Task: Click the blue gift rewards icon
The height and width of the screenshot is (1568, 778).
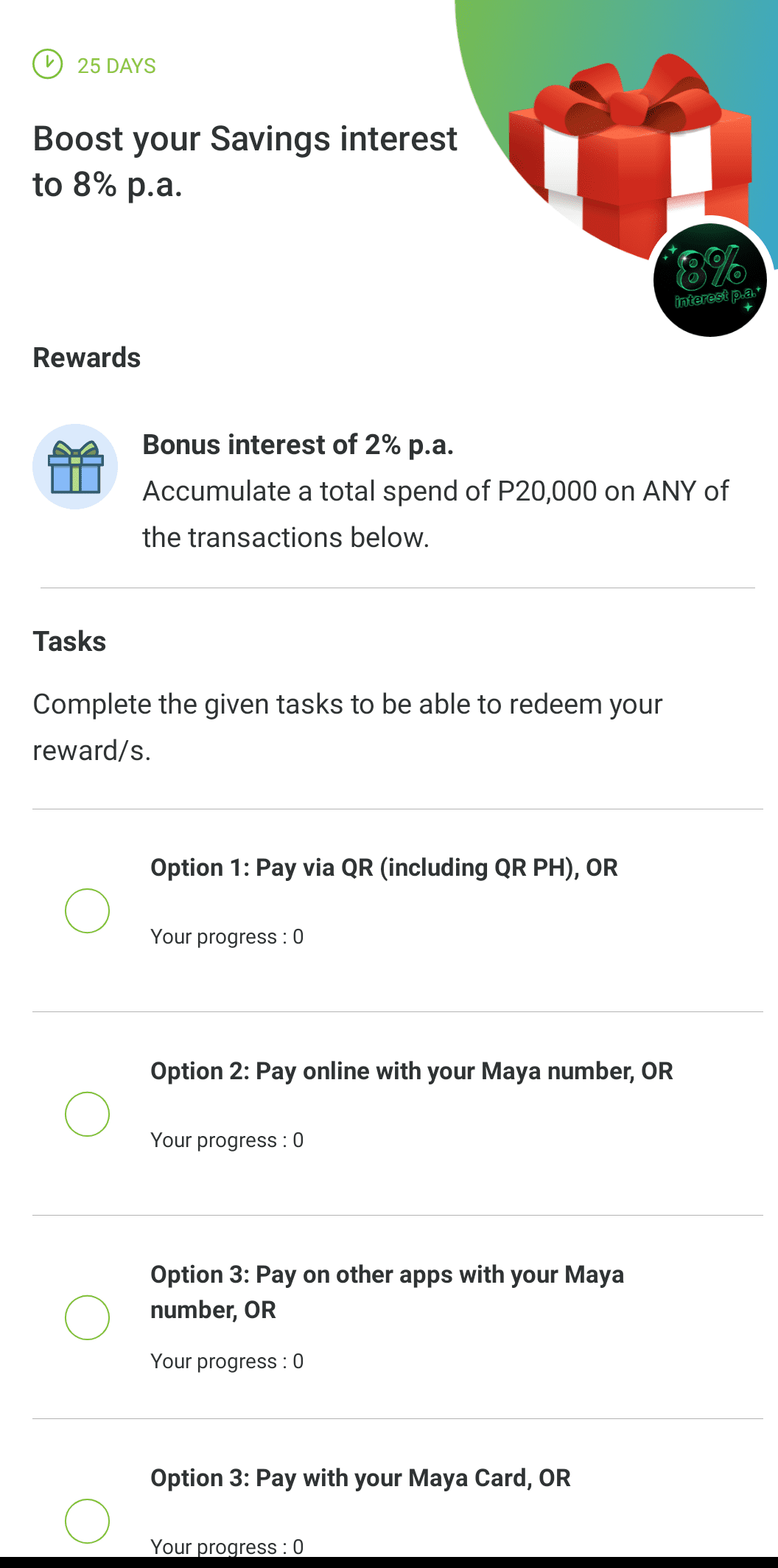Action: click(x=75, y=466)
